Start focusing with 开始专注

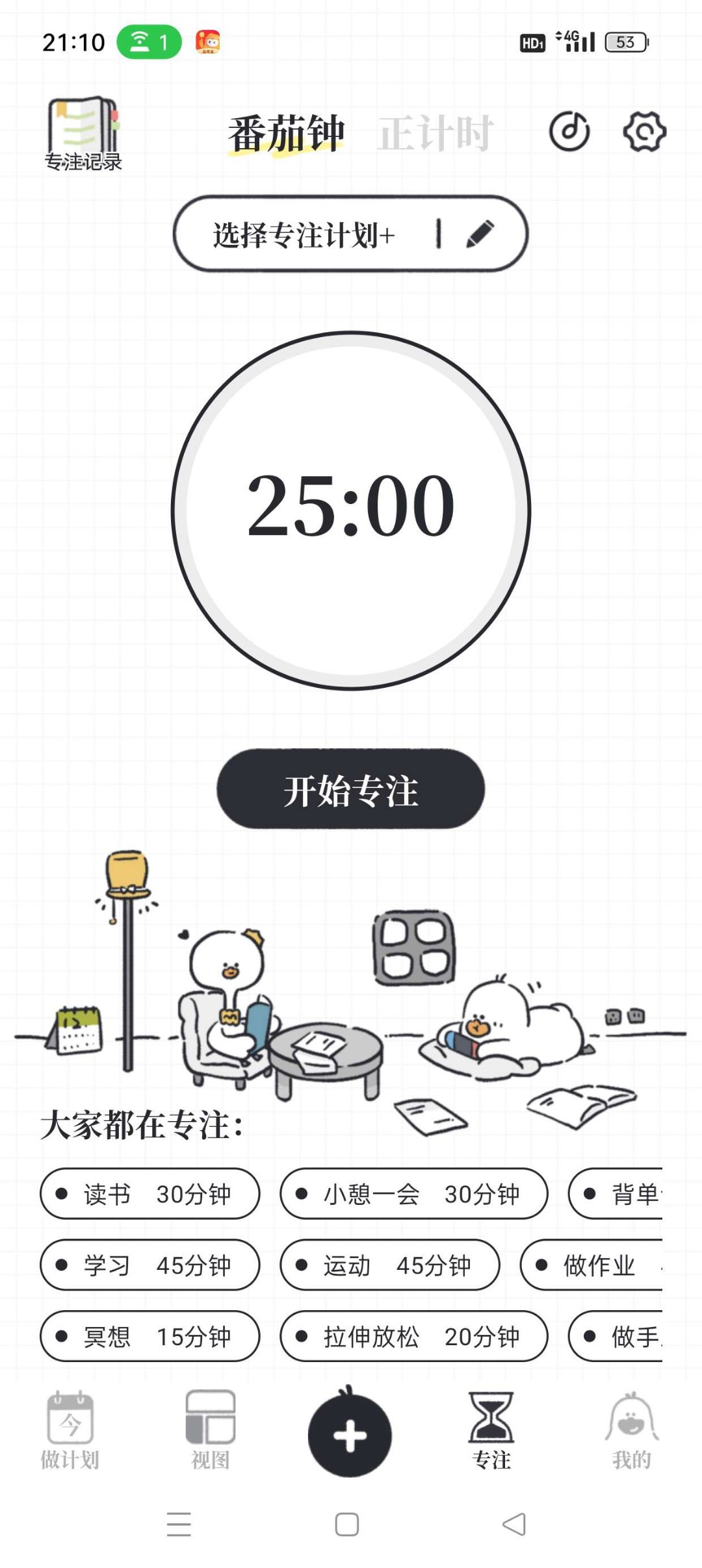[351, 789]
